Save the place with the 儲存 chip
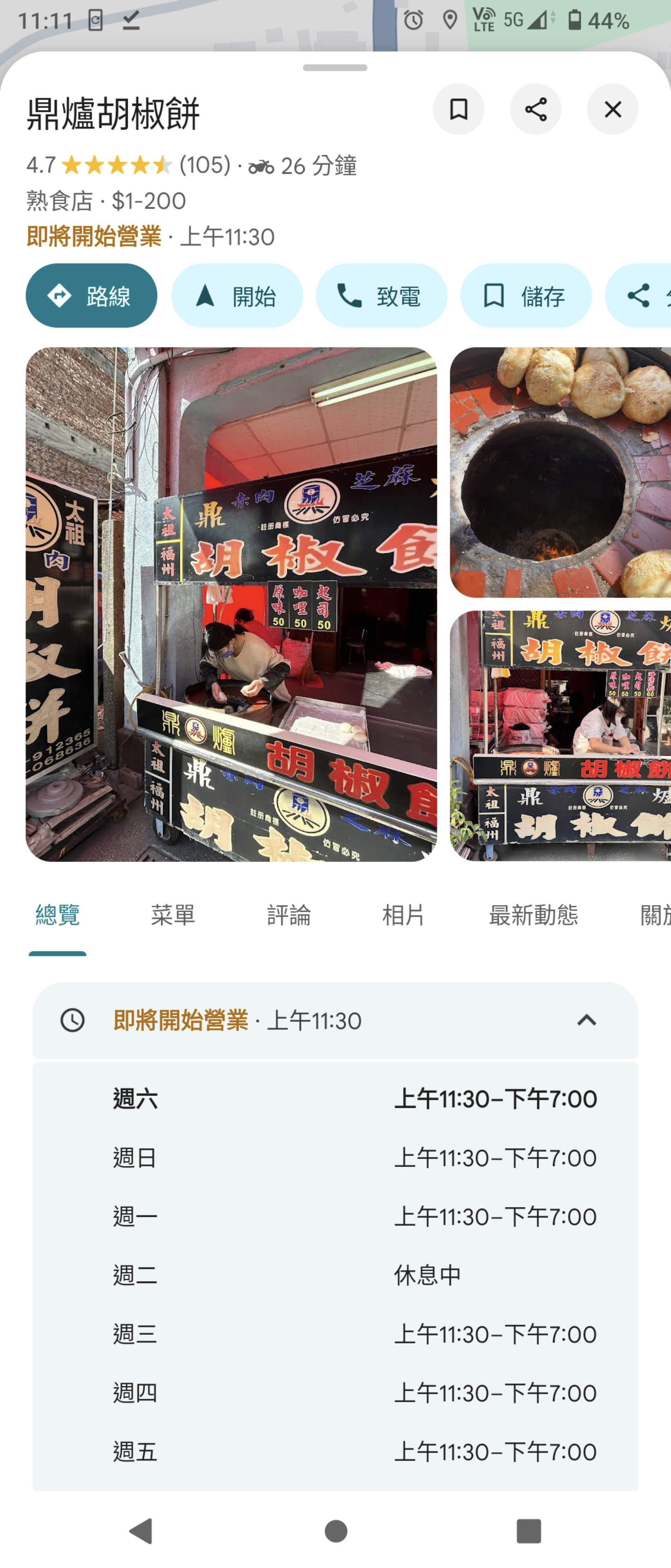The height and width of the screenshot is (1568, 671). coord(526,296)
